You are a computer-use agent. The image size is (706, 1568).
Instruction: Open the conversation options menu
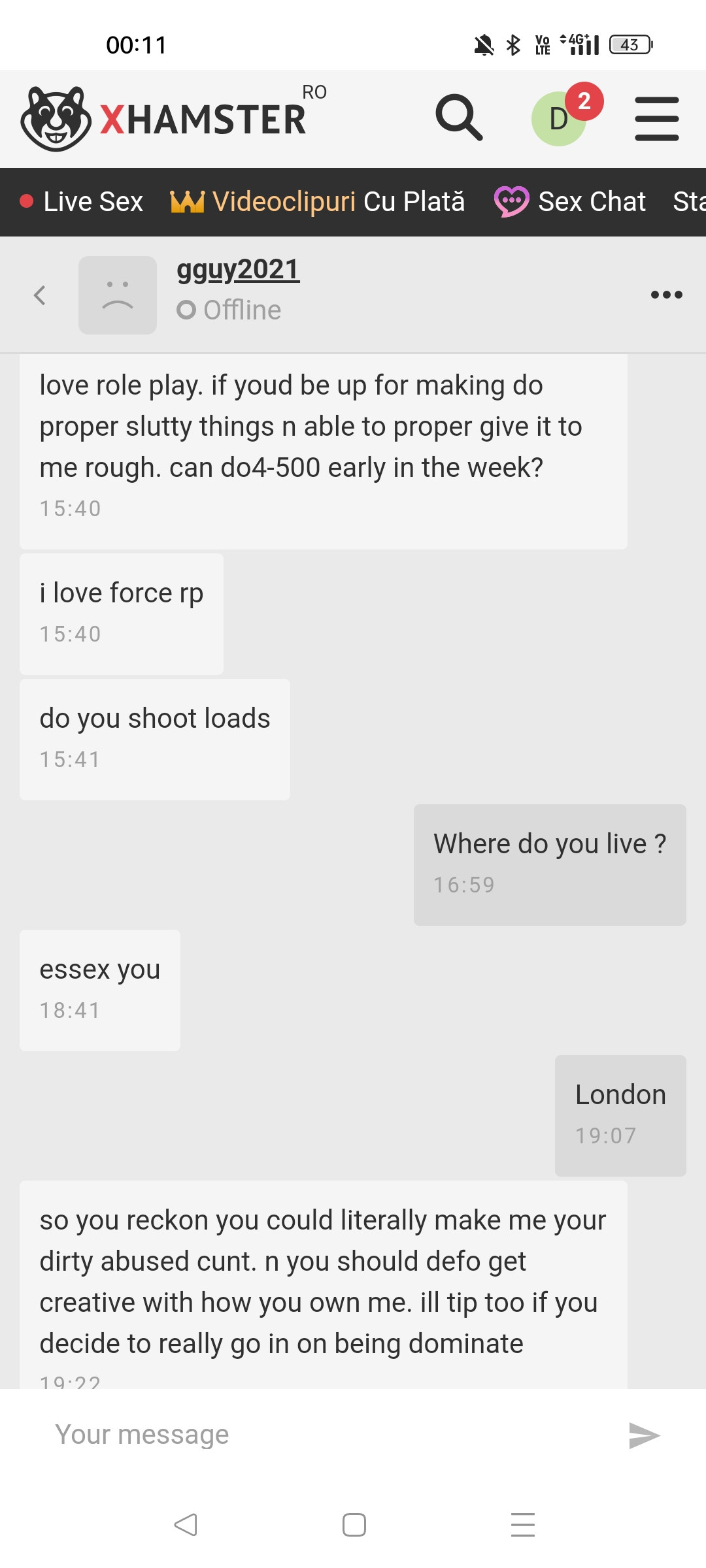click(x=666, y=295)
